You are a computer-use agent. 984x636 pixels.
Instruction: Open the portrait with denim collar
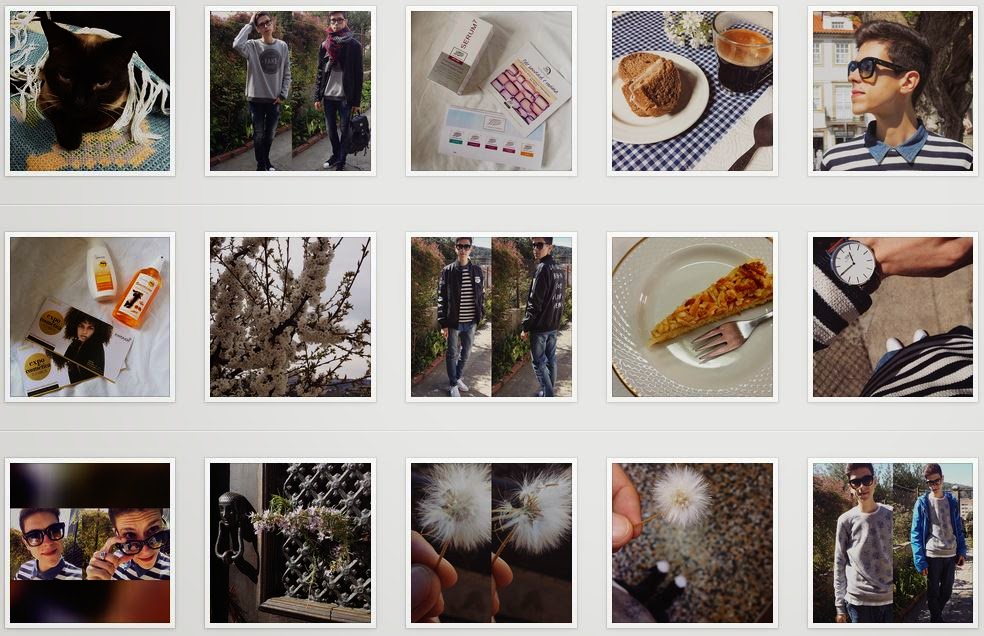pos(892,91)
